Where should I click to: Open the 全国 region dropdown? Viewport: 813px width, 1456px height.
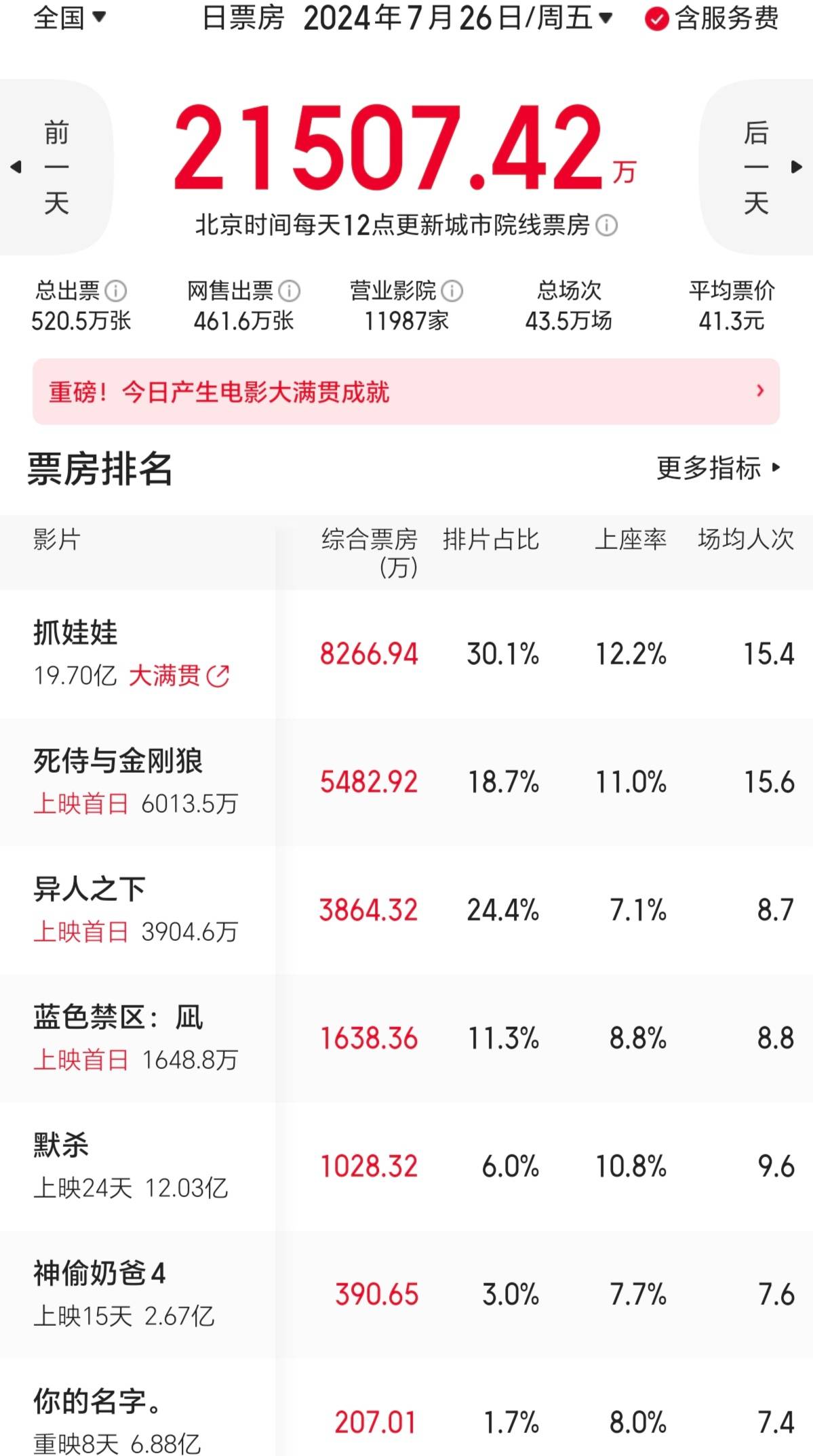(x=70, y=18)
